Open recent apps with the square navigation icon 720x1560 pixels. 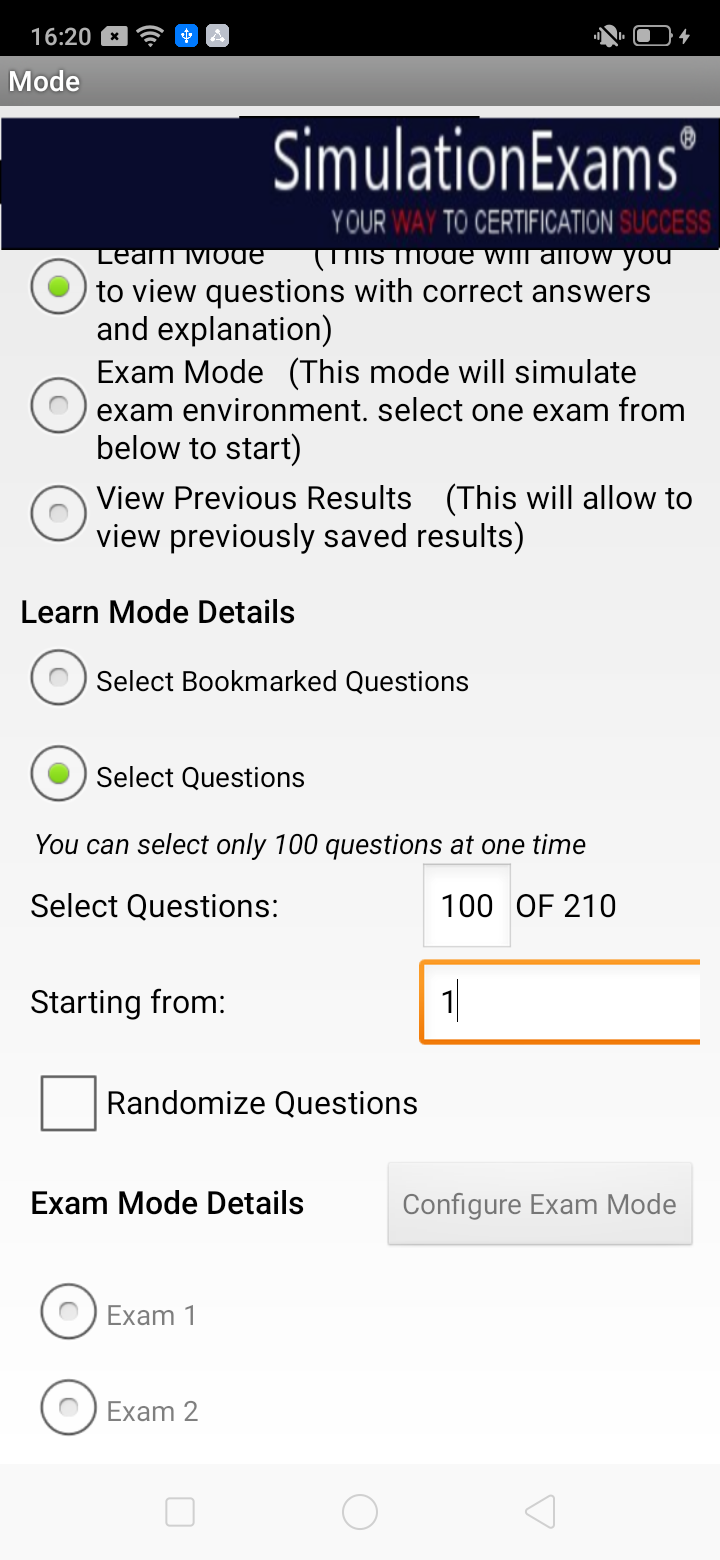(x=180, y=1512)
